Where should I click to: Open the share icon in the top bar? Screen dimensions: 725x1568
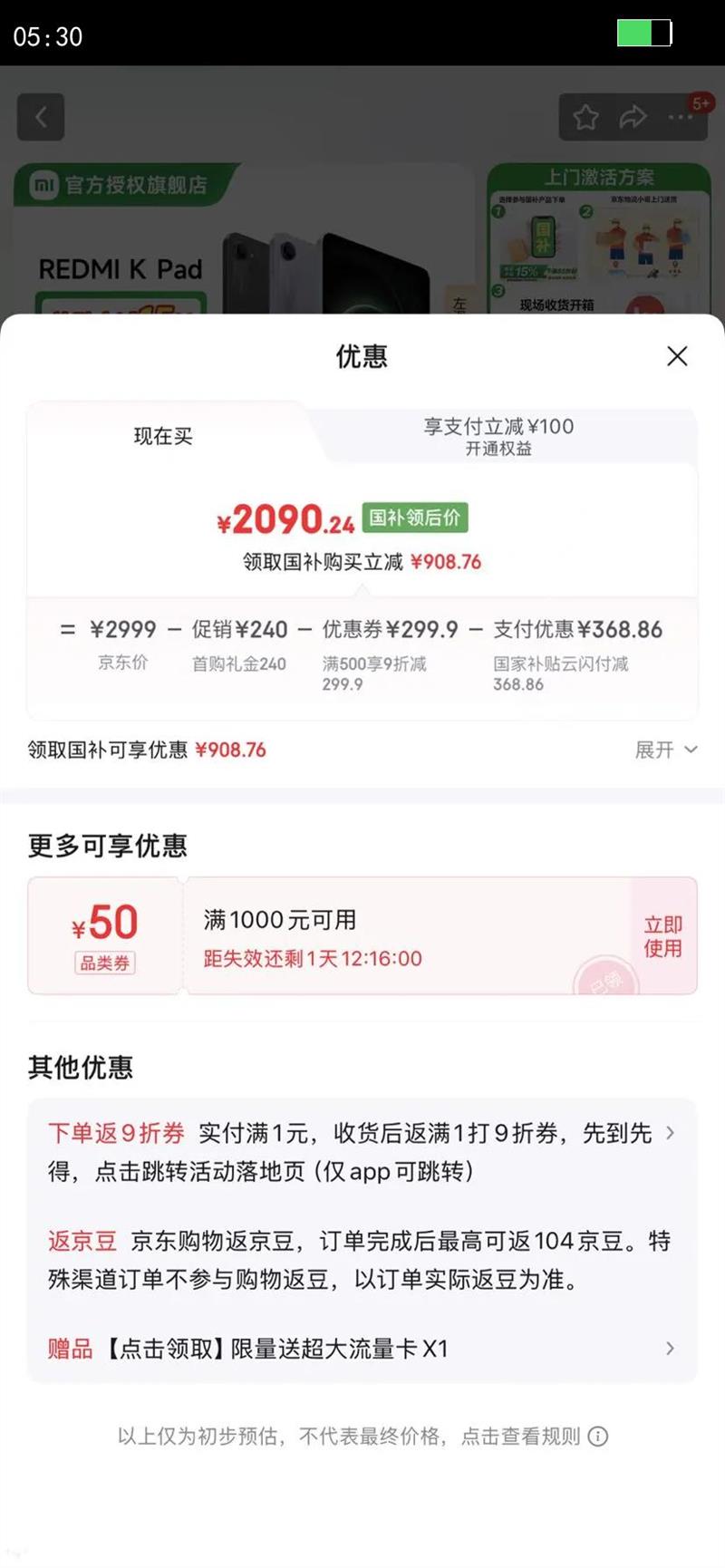[632, 117]
